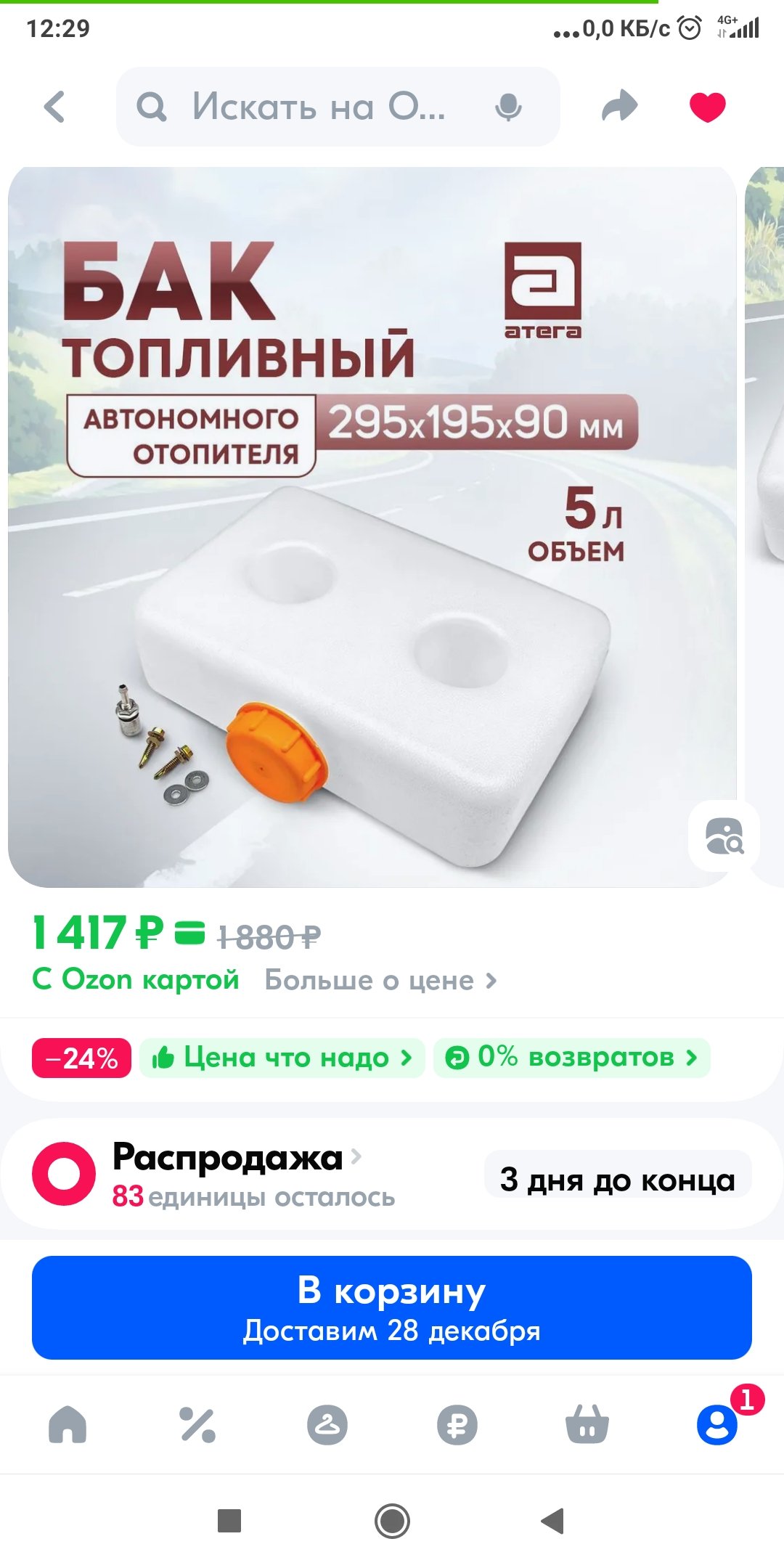The height and width of the screenshot is (1568, 784).
Task: Share this product
Action: pyautogui.click(x=619, y=107)
